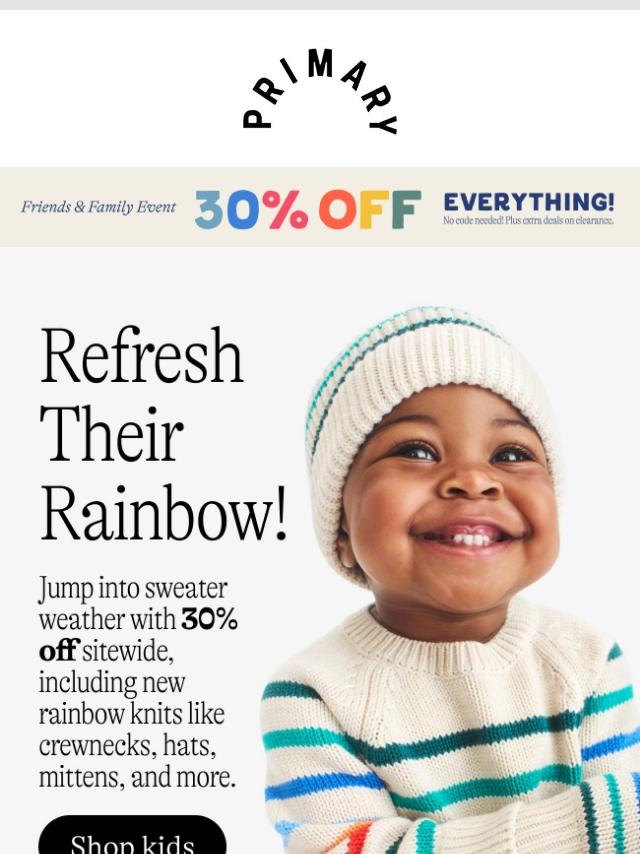Tap the Shop kids button

coord(132,838)
